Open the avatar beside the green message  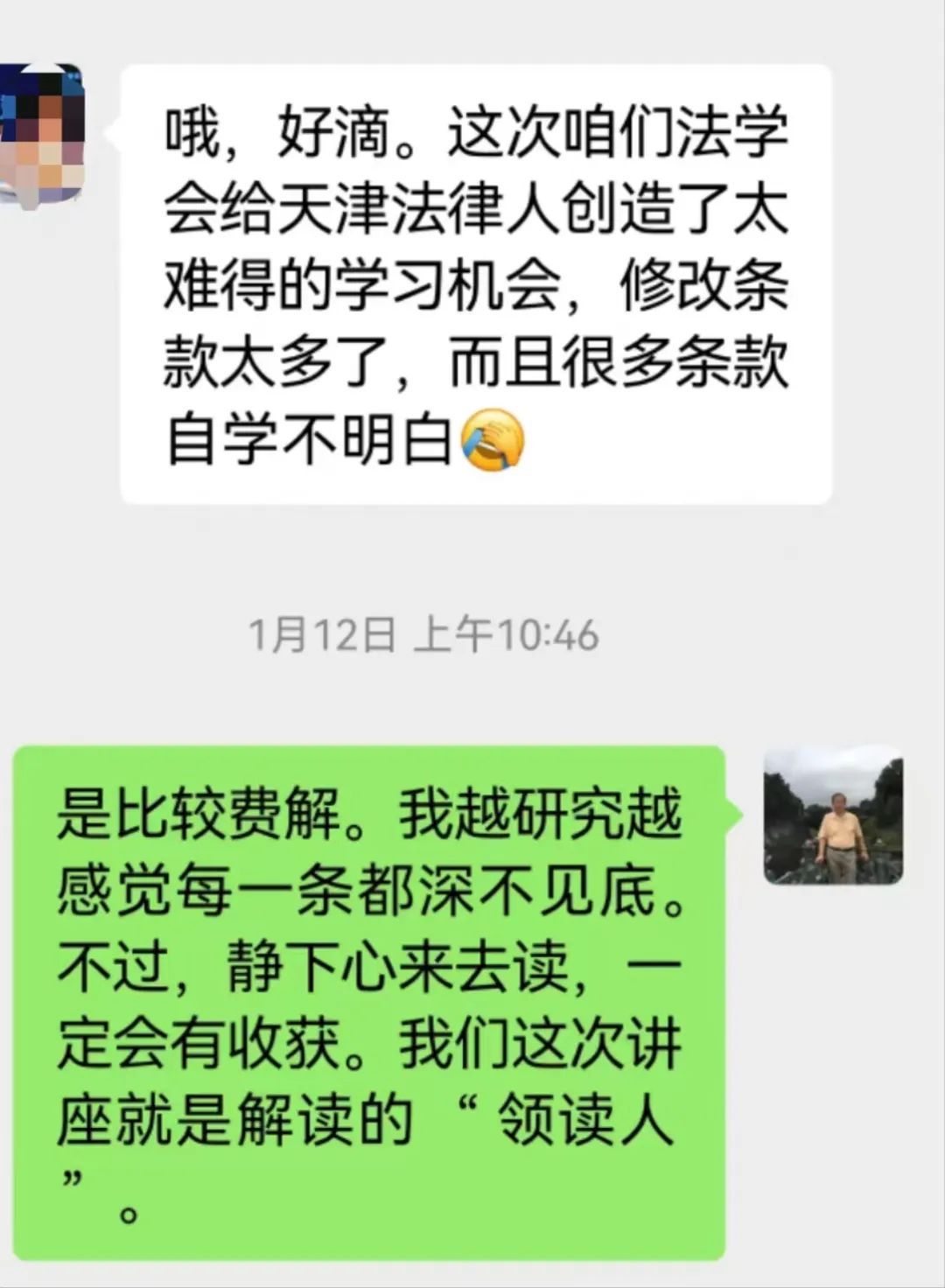832,815
